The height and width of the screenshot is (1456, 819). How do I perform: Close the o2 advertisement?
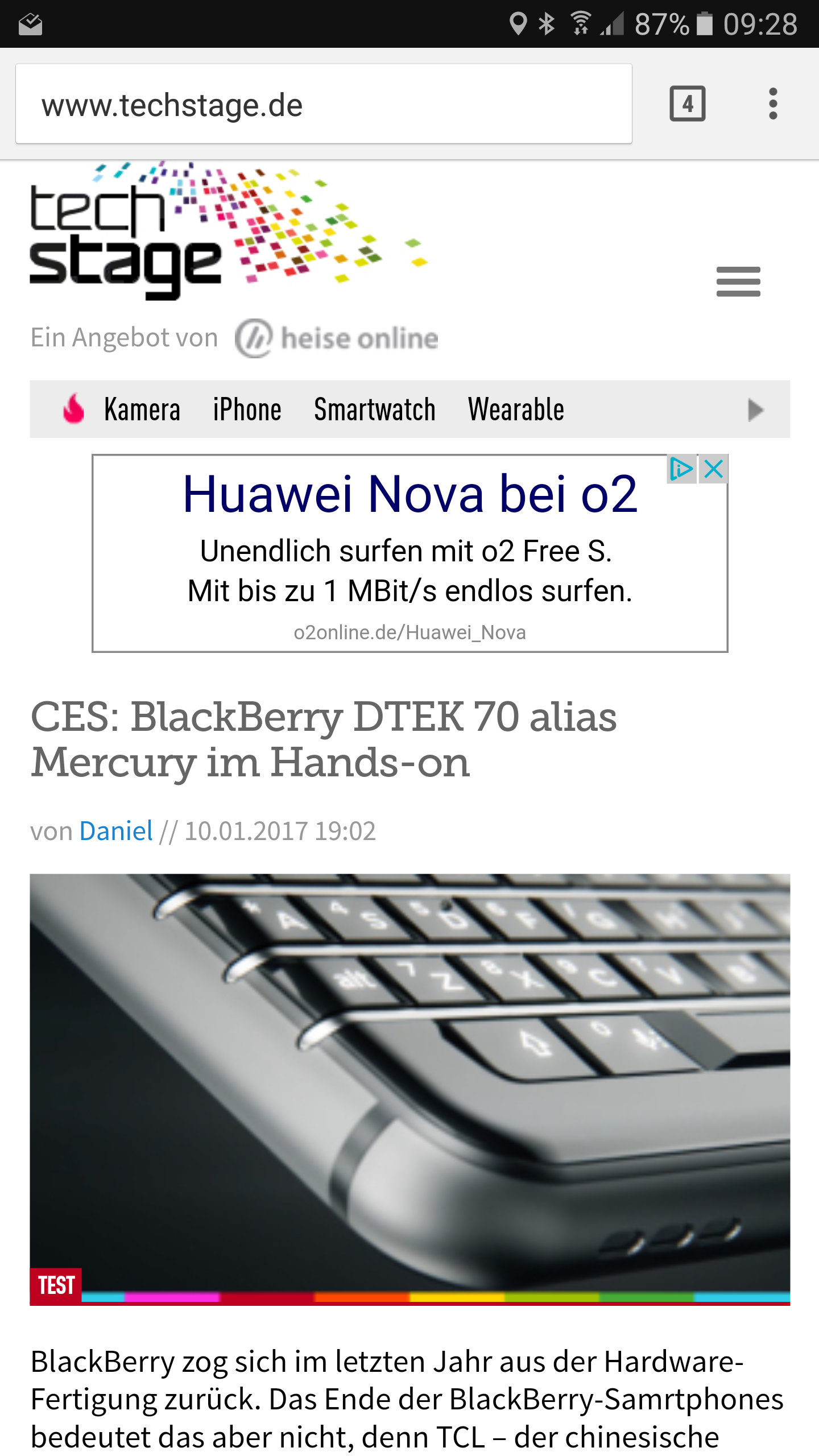click(714, 469)
